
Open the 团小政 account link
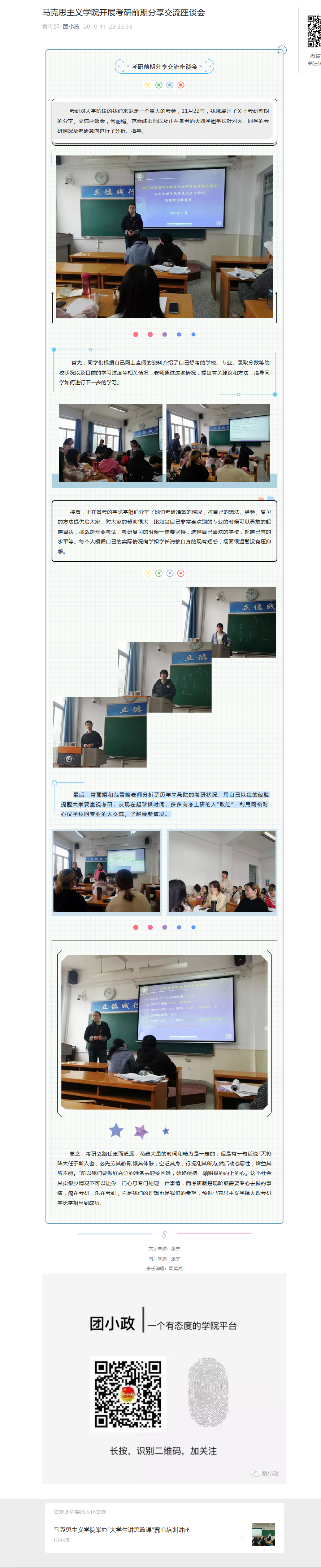coord(71,27)
